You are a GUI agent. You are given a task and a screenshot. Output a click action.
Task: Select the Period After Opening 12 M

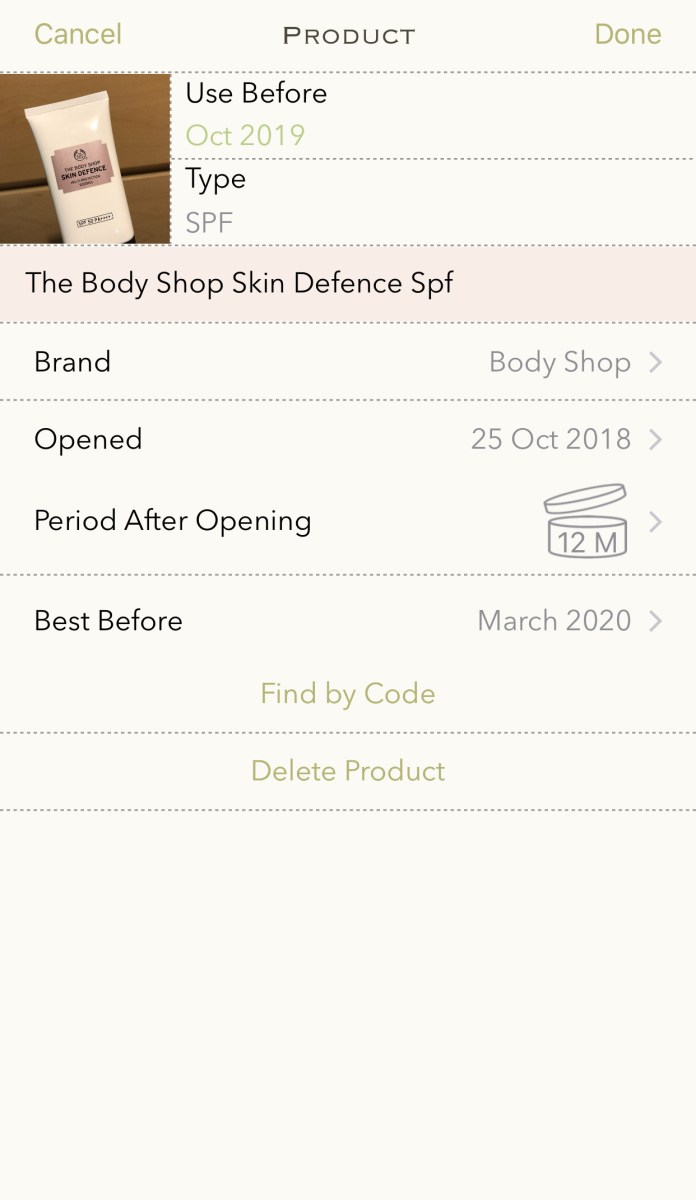coord(348,521)
